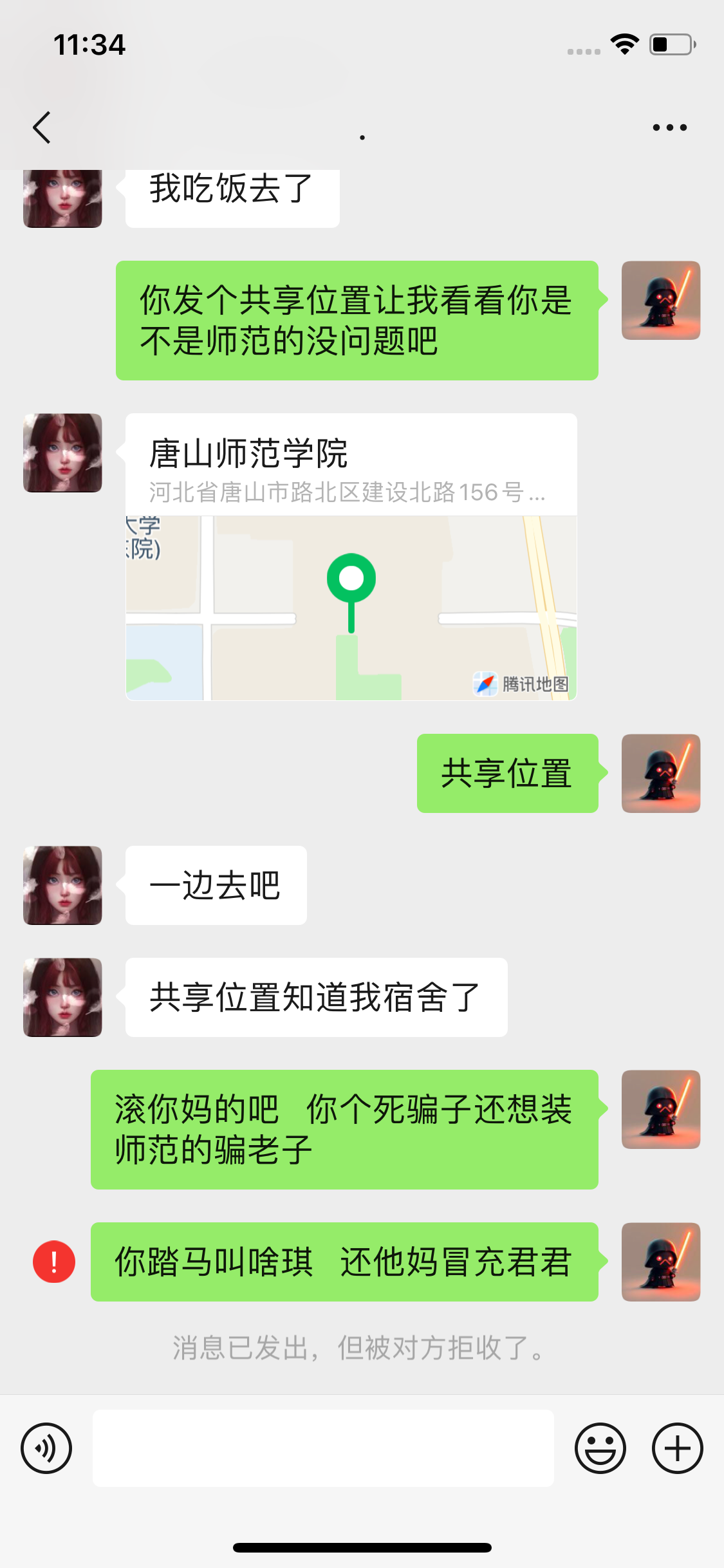This screenshot has width=724, height=1568.
Task: Tap the 一边去吧 message bubble
Action: 216,886
